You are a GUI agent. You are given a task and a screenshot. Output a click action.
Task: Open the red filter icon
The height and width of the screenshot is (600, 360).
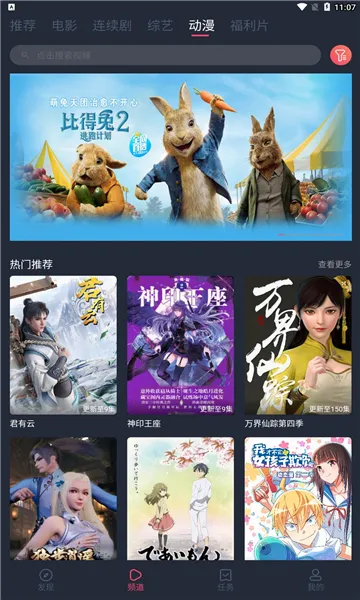[340, 55]
